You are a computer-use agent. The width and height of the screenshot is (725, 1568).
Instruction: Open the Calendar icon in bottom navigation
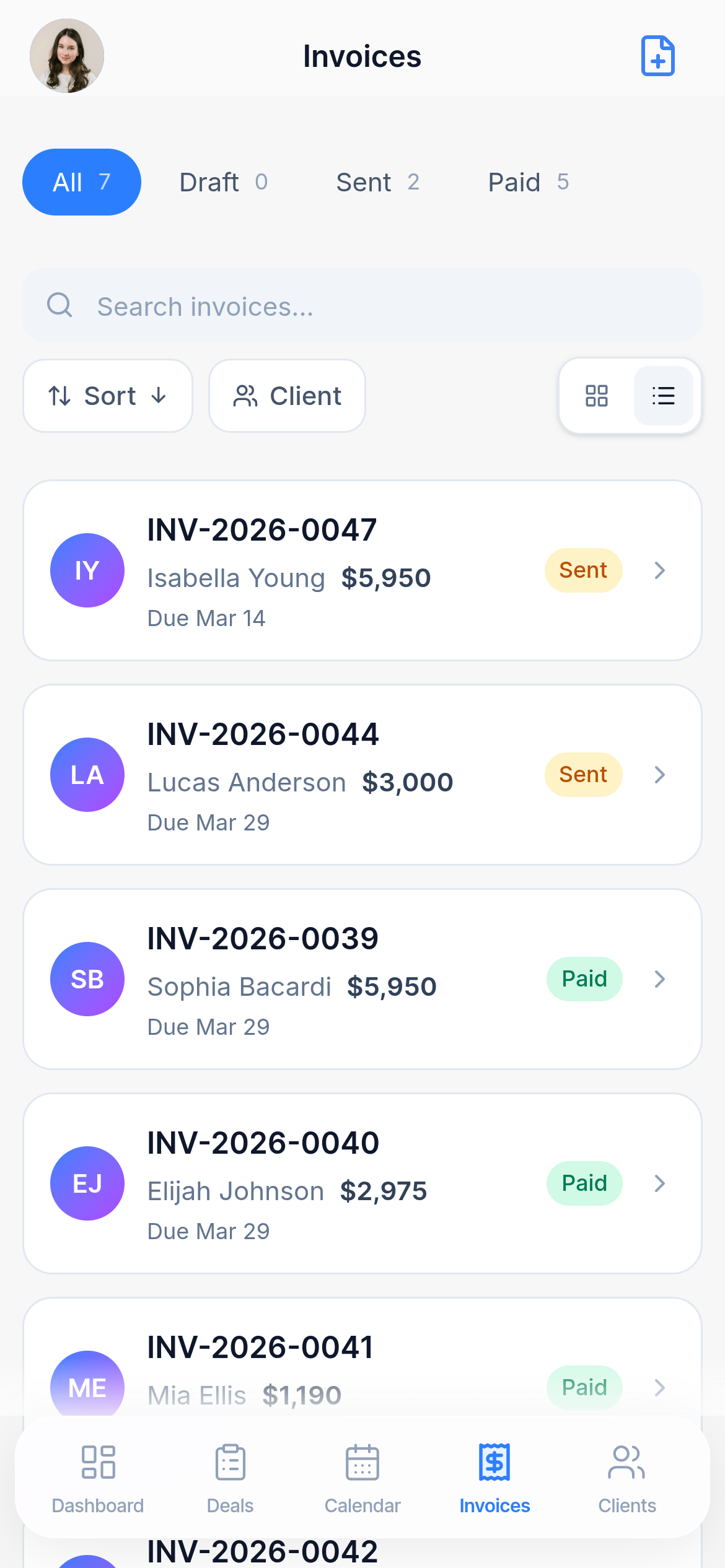pos(362,1463)
